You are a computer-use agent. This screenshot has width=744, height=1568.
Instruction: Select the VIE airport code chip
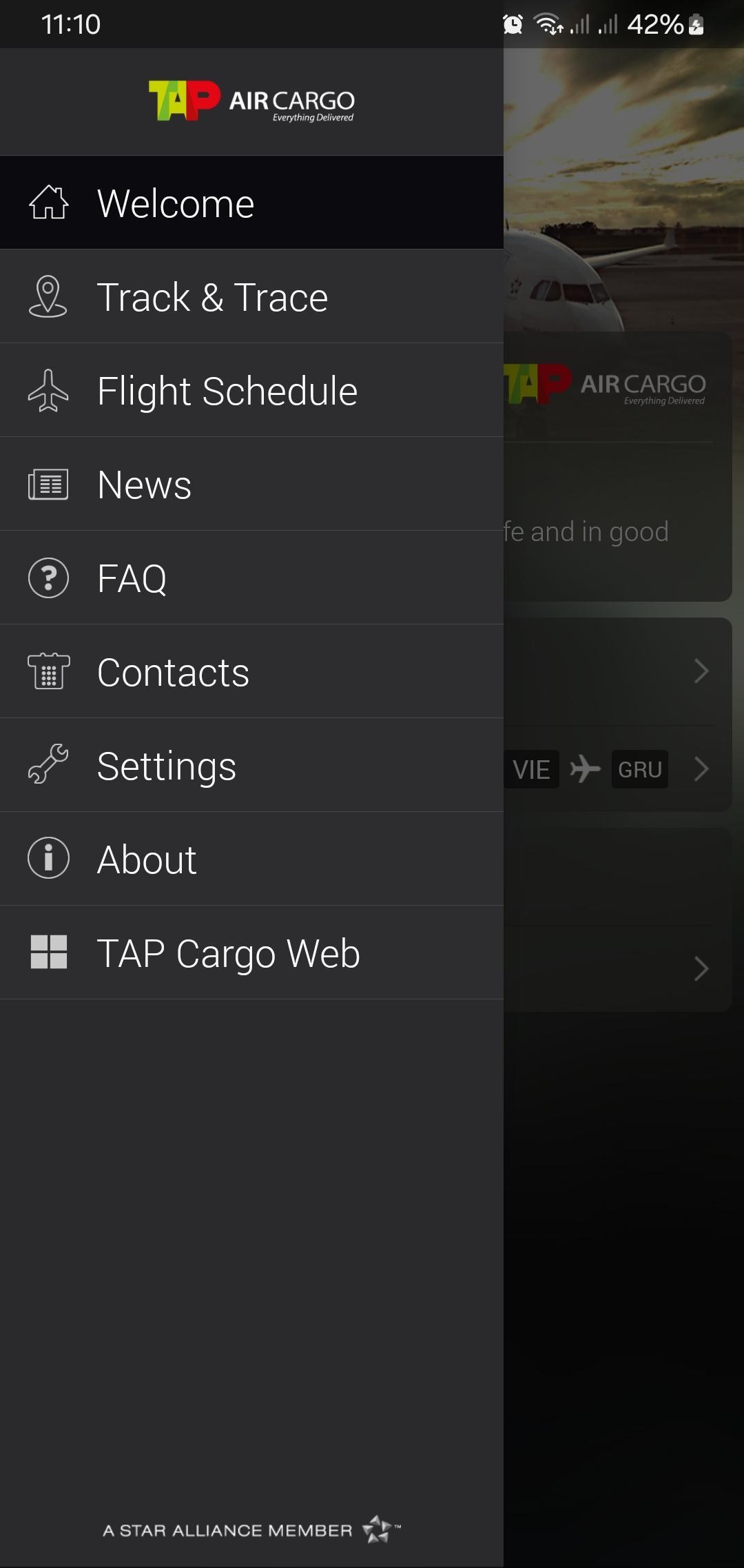[530, 768]
